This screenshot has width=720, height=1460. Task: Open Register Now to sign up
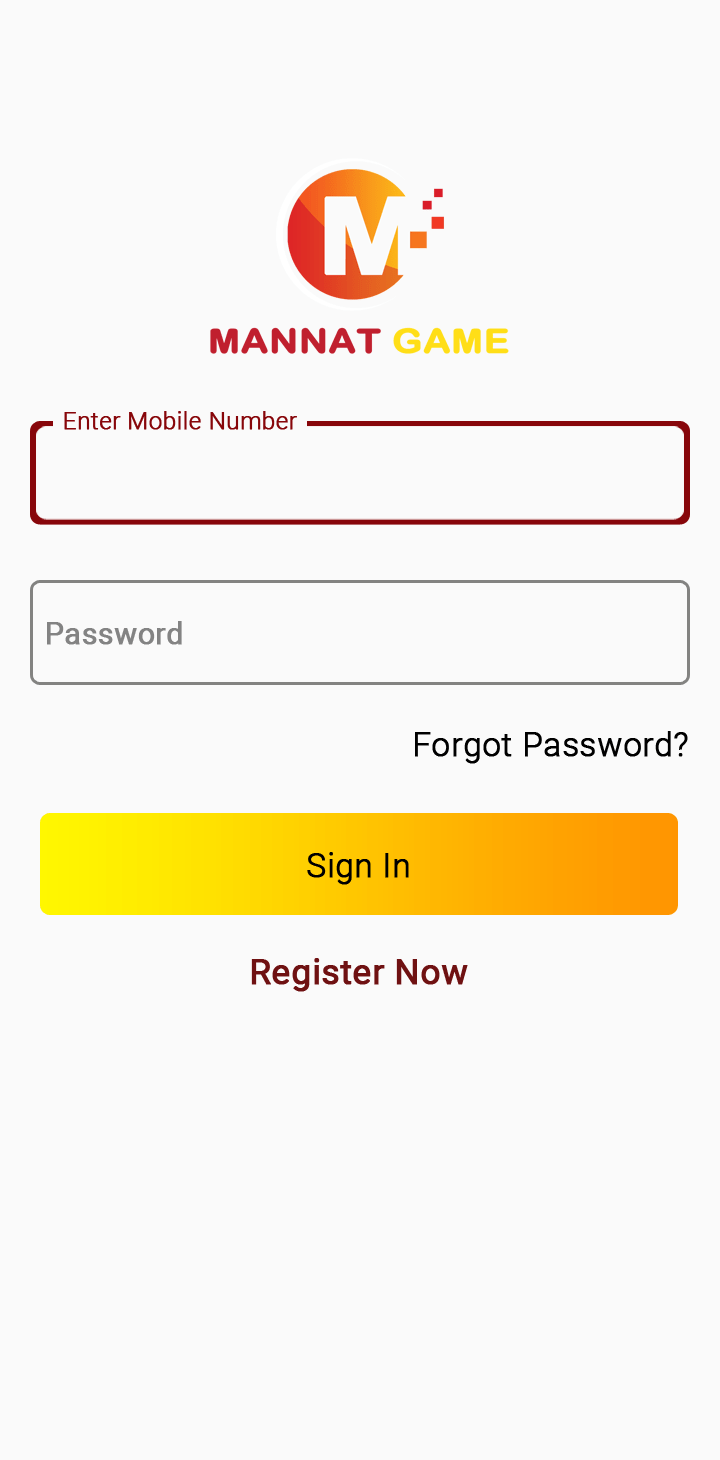coord(358,972)
